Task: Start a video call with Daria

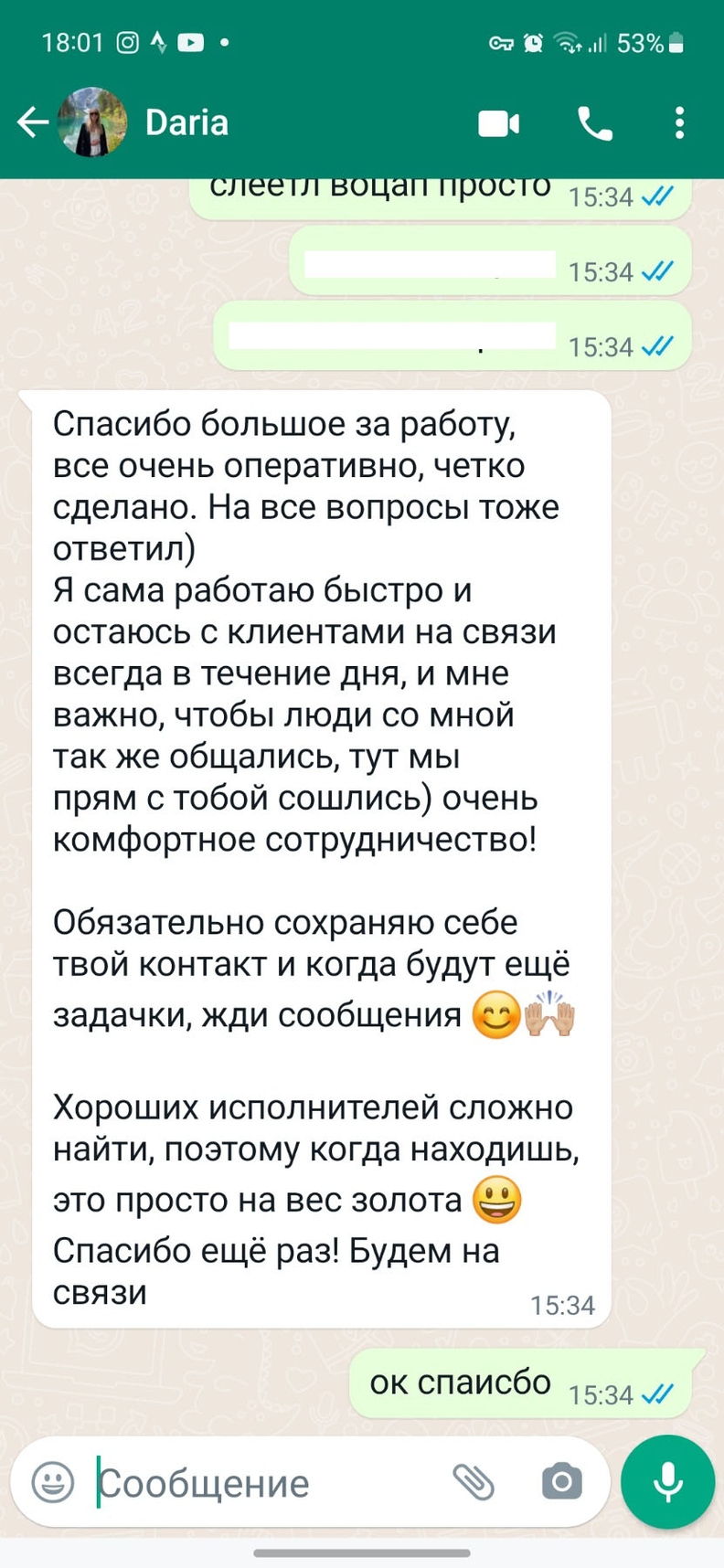Action: 499,123
